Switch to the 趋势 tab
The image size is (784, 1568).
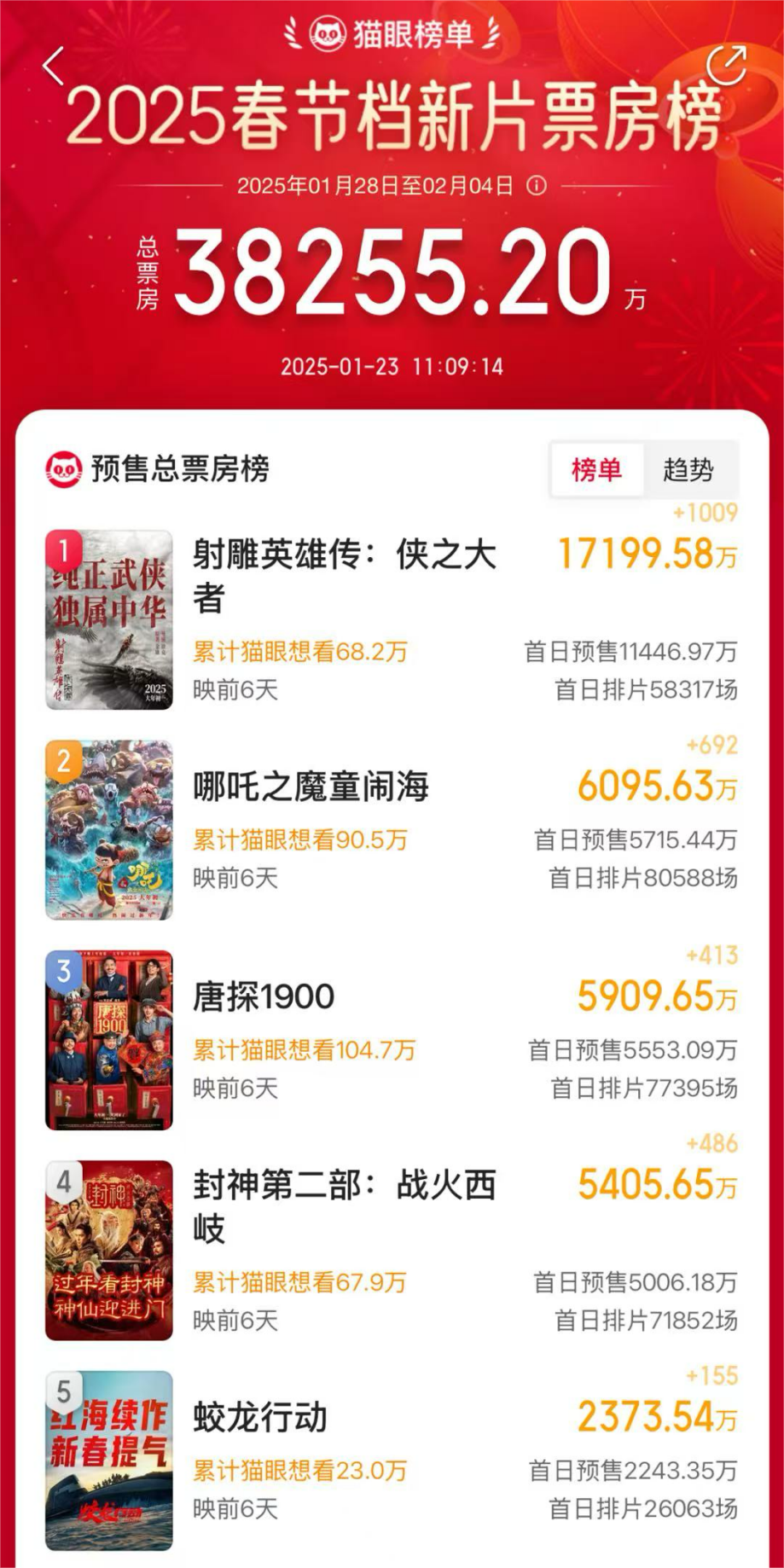pos(688,469)
